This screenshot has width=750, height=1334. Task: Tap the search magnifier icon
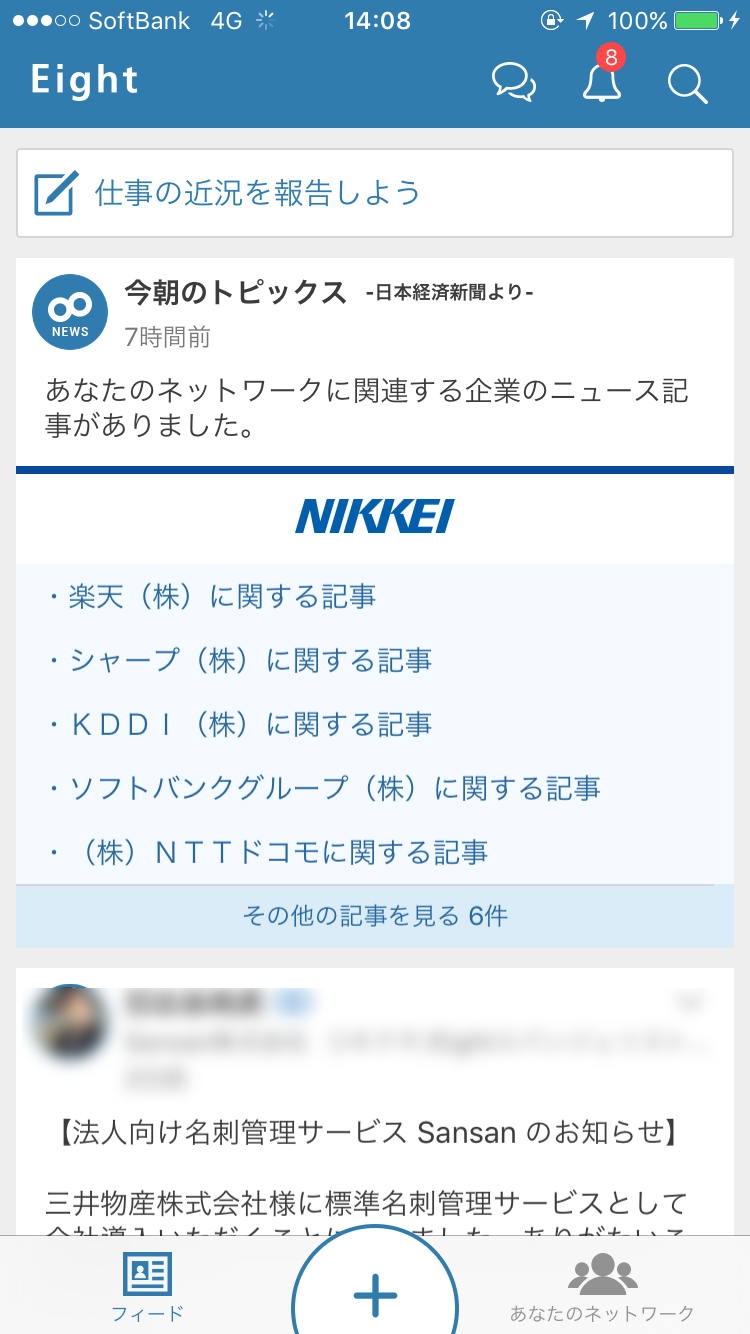point(688,84)
